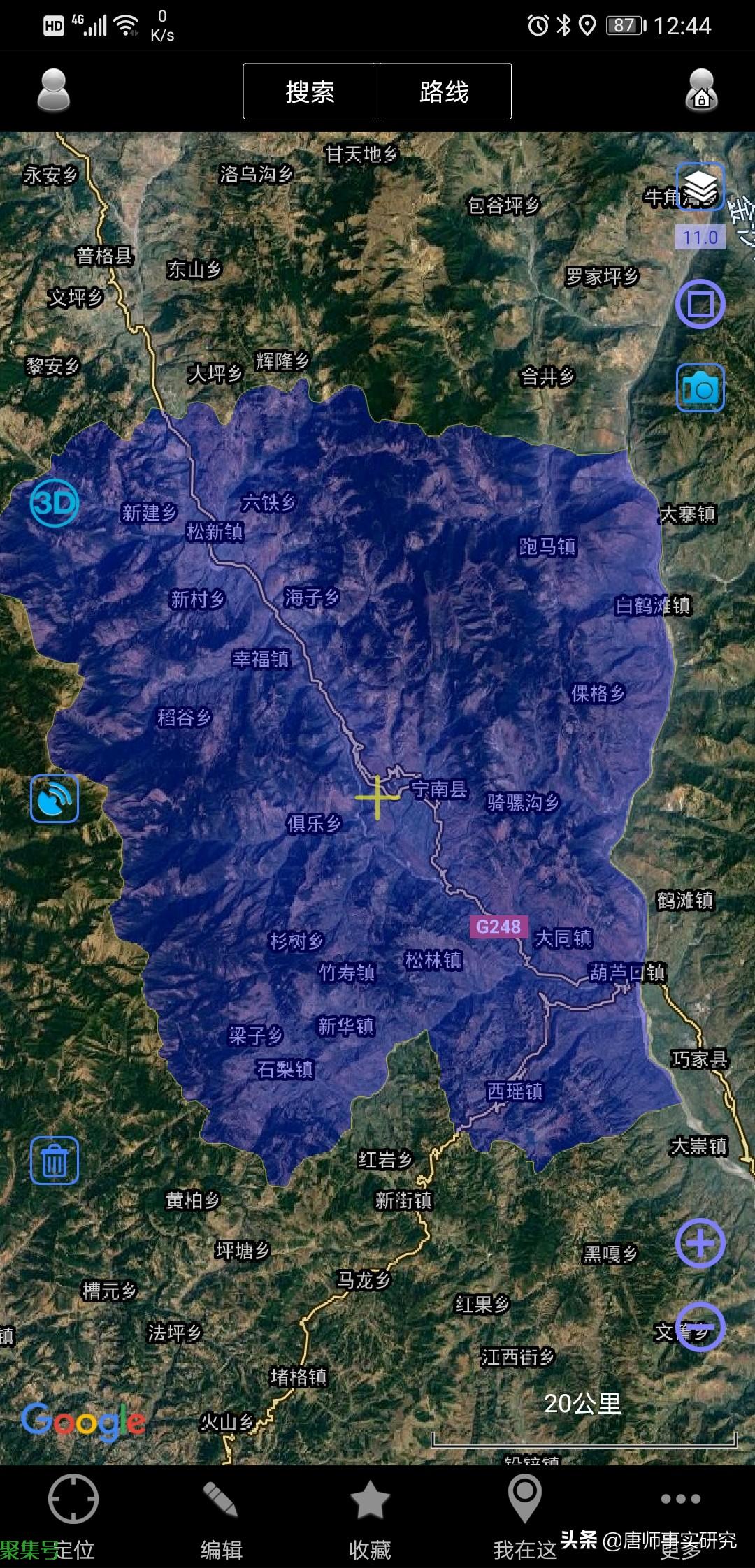
Task: Tap the square fullscreen icon
Action: coord(700,304)
